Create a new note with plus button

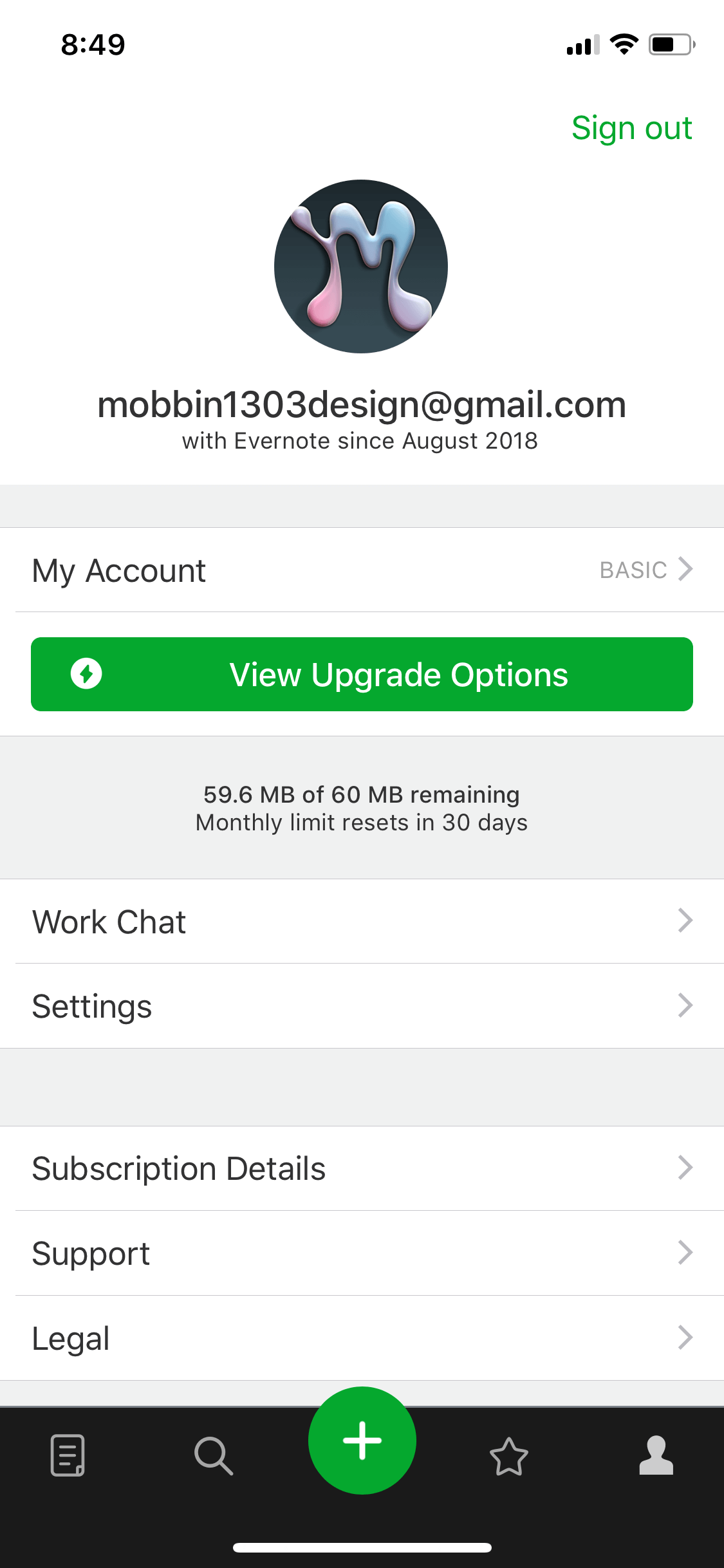362,1440
